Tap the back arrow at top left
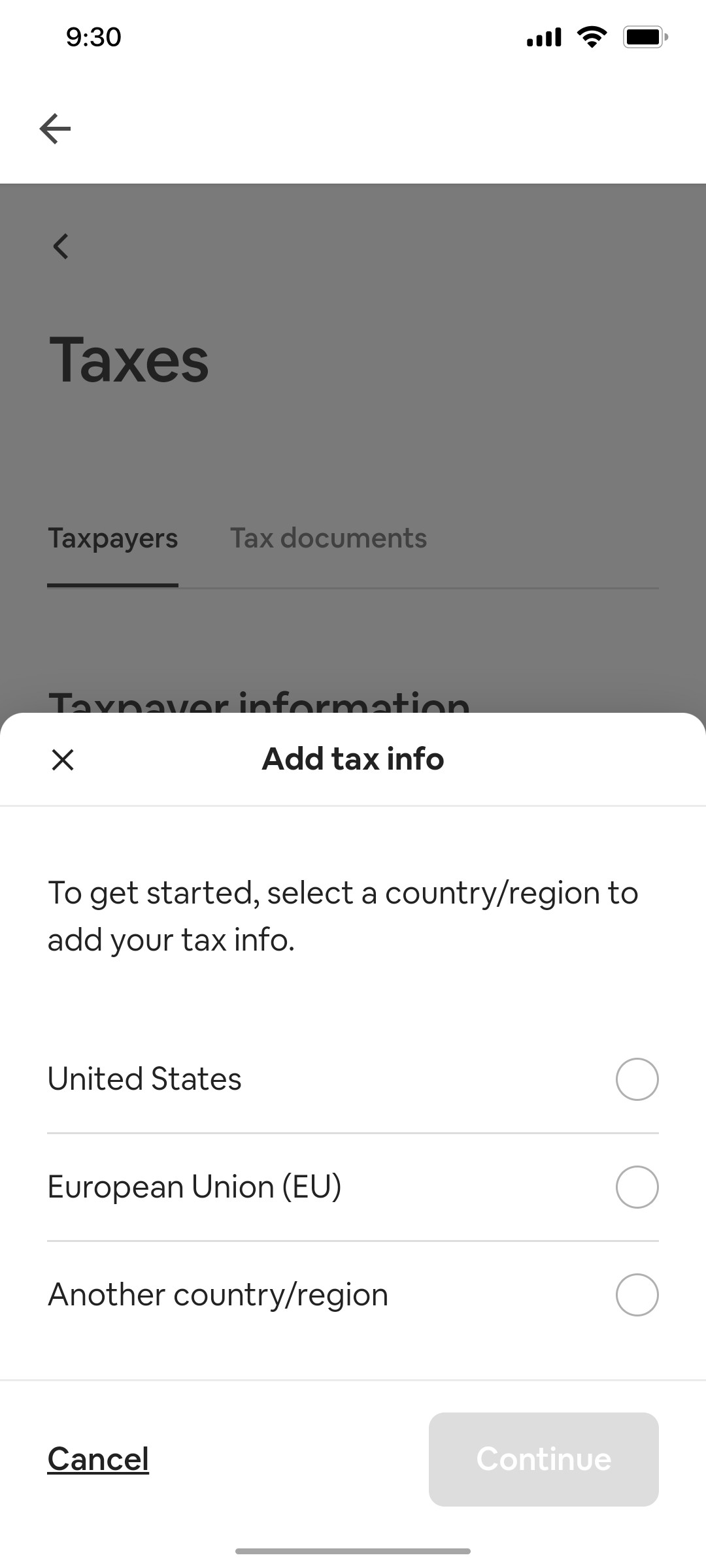Image resolution: width=706 pixels, height=1568 pixels. click(x=56, y=128)
